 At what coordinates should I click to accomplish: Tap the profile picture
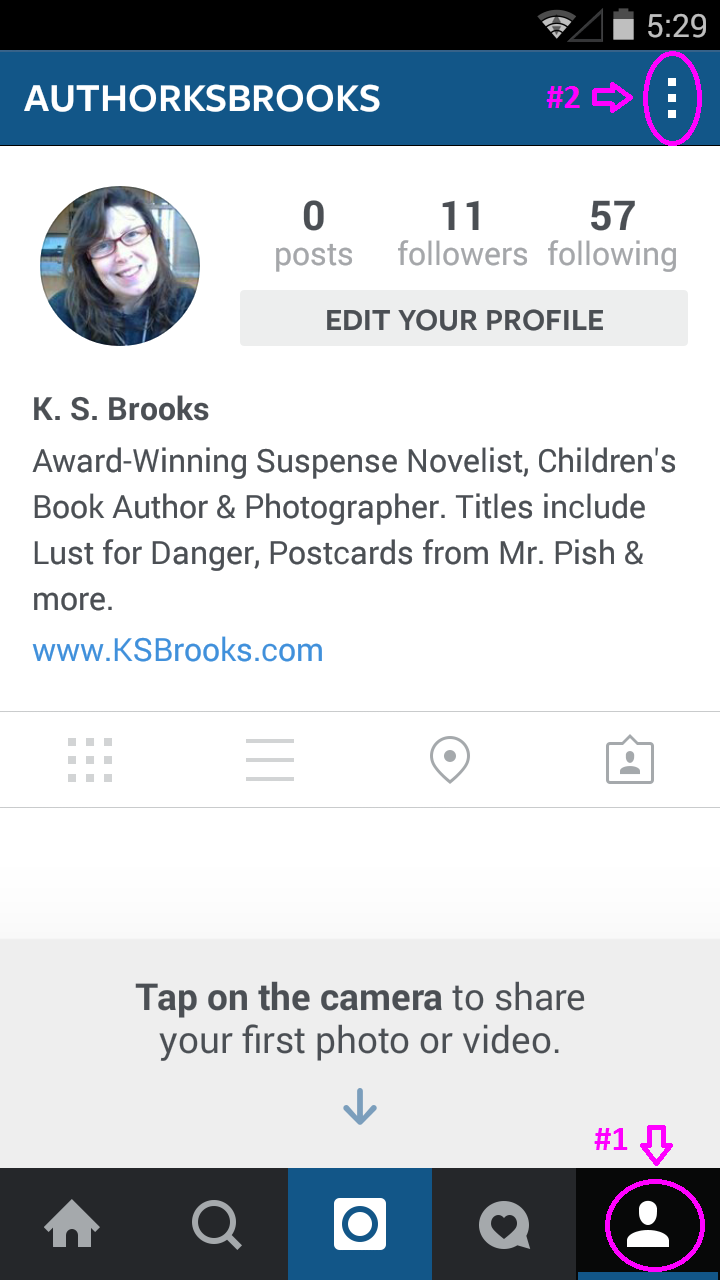[x=120, y=266]
